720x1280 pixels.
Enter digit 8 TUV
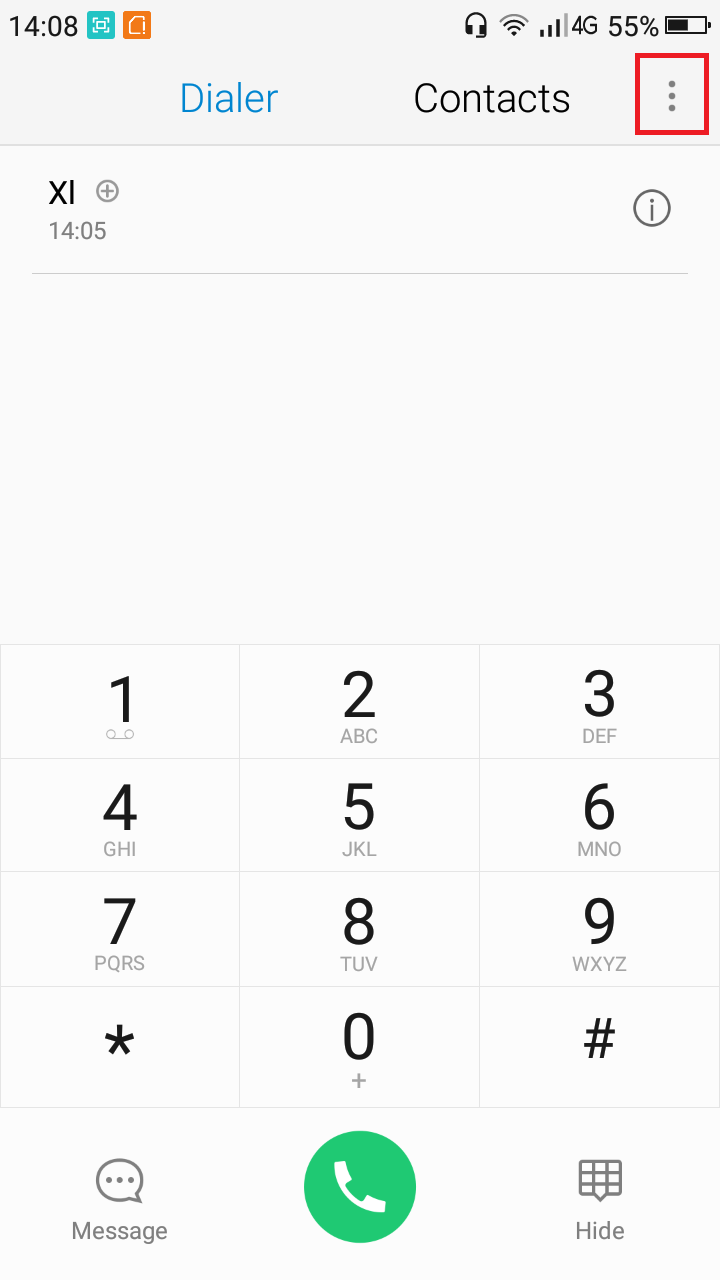(x=359, y=929)
